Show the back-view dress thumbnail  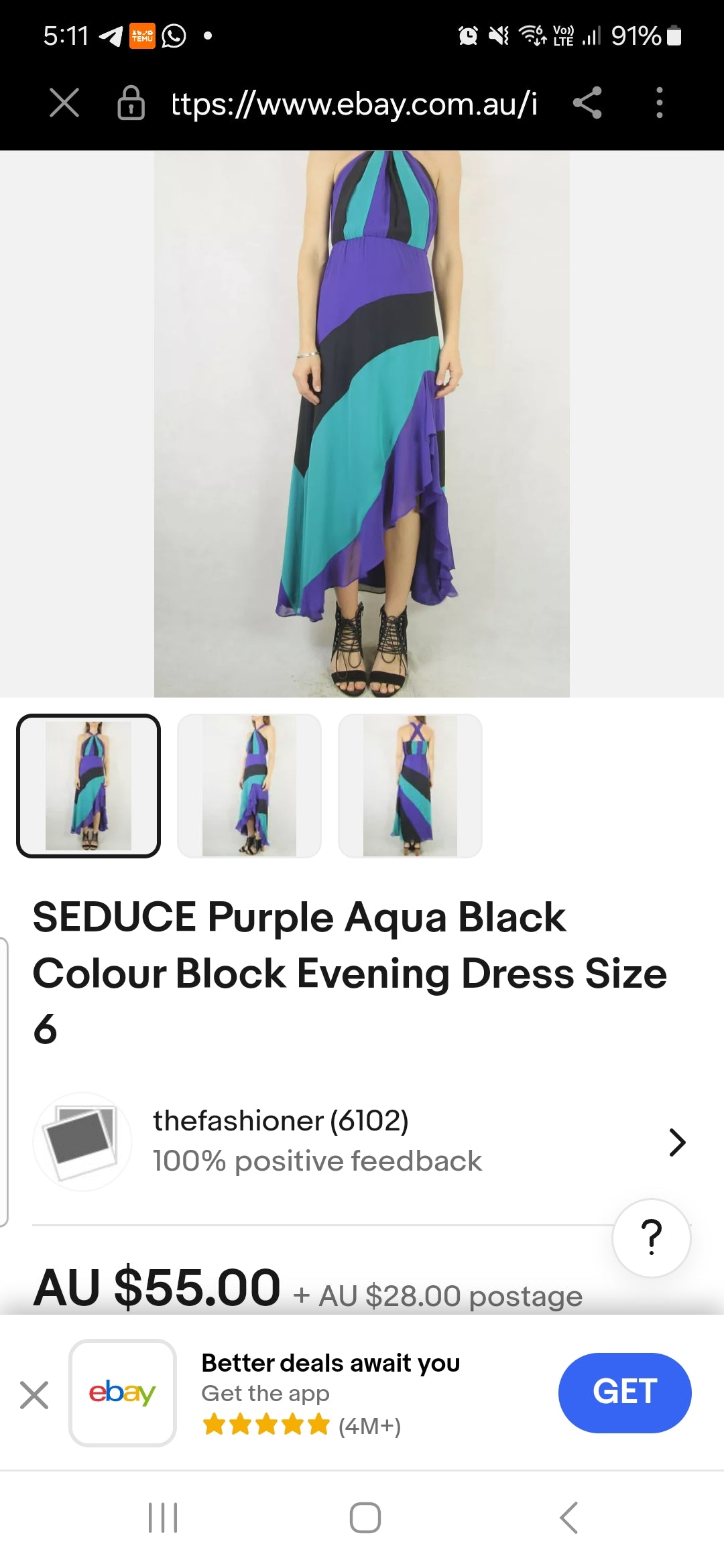coord(410,785)
